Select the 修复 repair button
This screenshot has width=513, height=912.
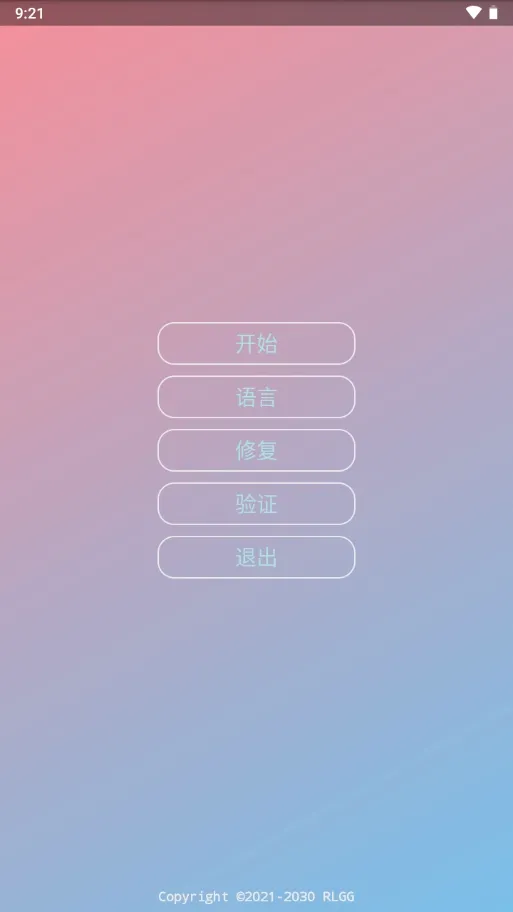[x=256, y=451]
